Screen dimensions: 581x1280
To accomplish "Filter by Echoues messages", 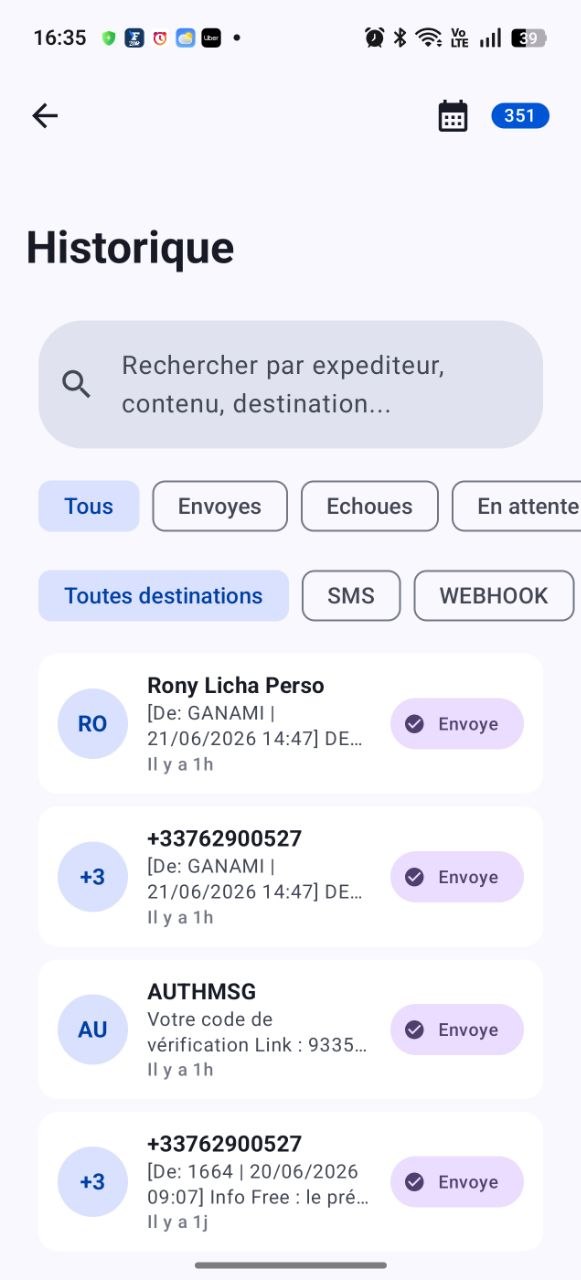I will pyautogui.click(x=370, y=506).
